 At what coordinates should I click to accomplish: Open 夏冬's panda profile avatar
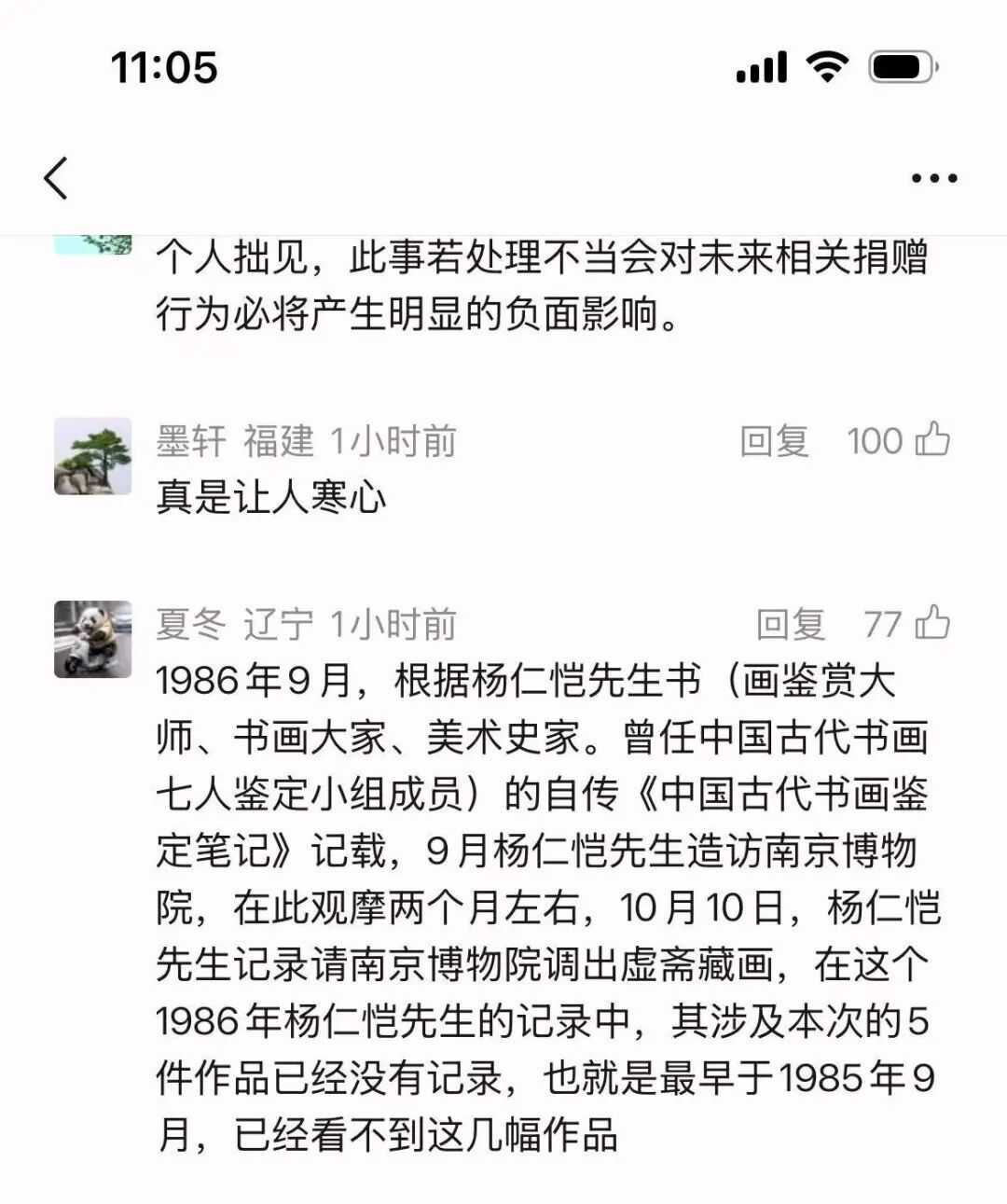93,639
